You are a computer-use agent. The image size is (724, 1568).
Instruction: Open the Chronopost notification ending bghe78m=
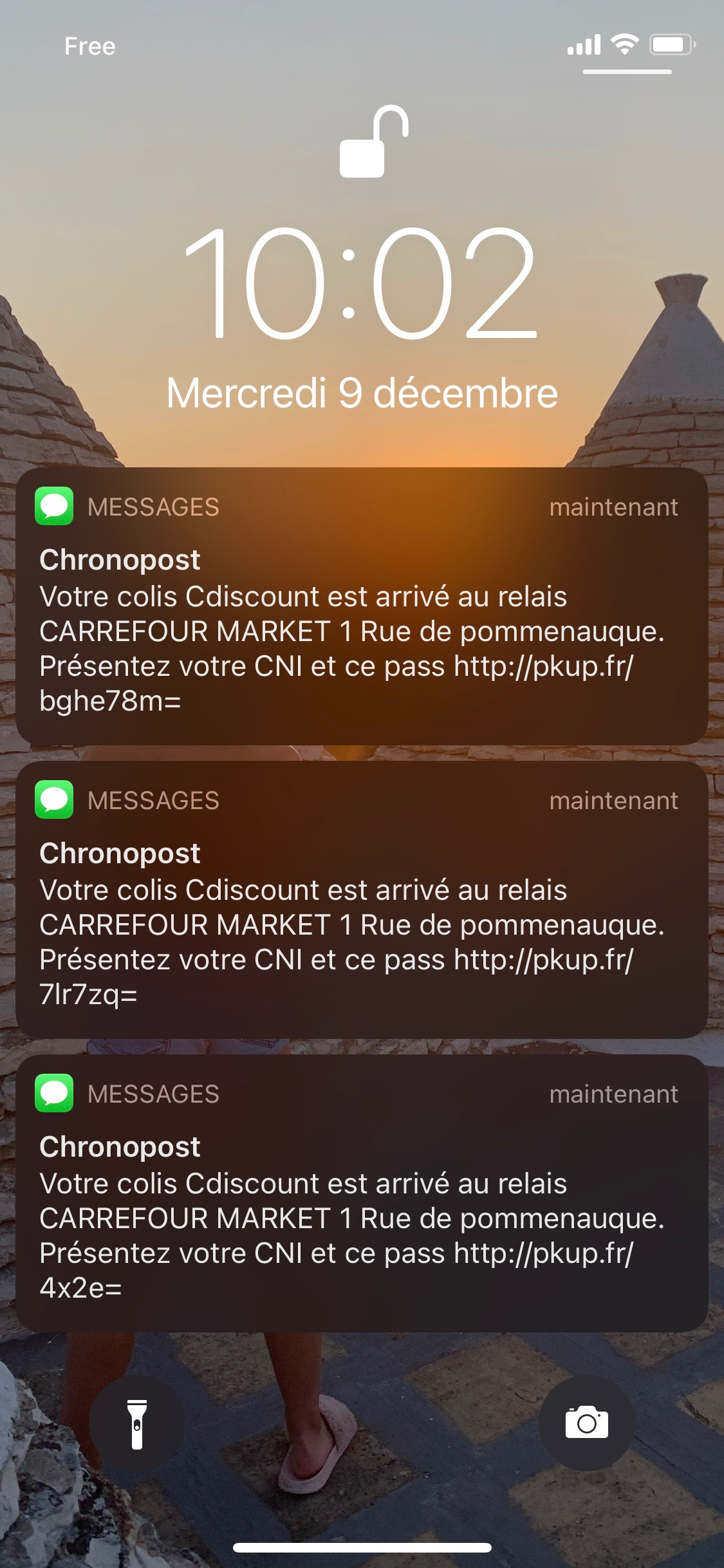pyautogui.click(x=362, y=606)
